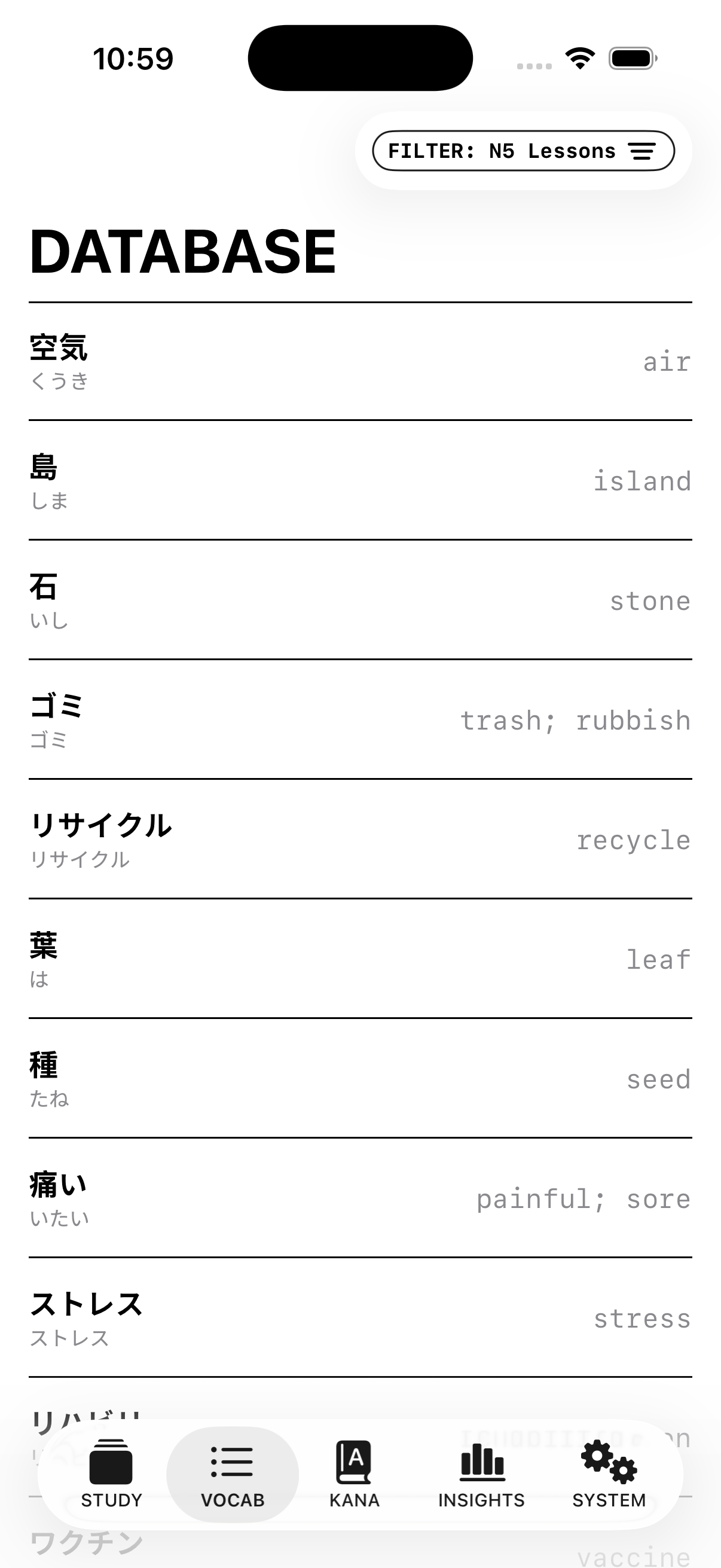Select the ゴミ trash entry
Screen dimensions: 721x1568
[360, 720]
